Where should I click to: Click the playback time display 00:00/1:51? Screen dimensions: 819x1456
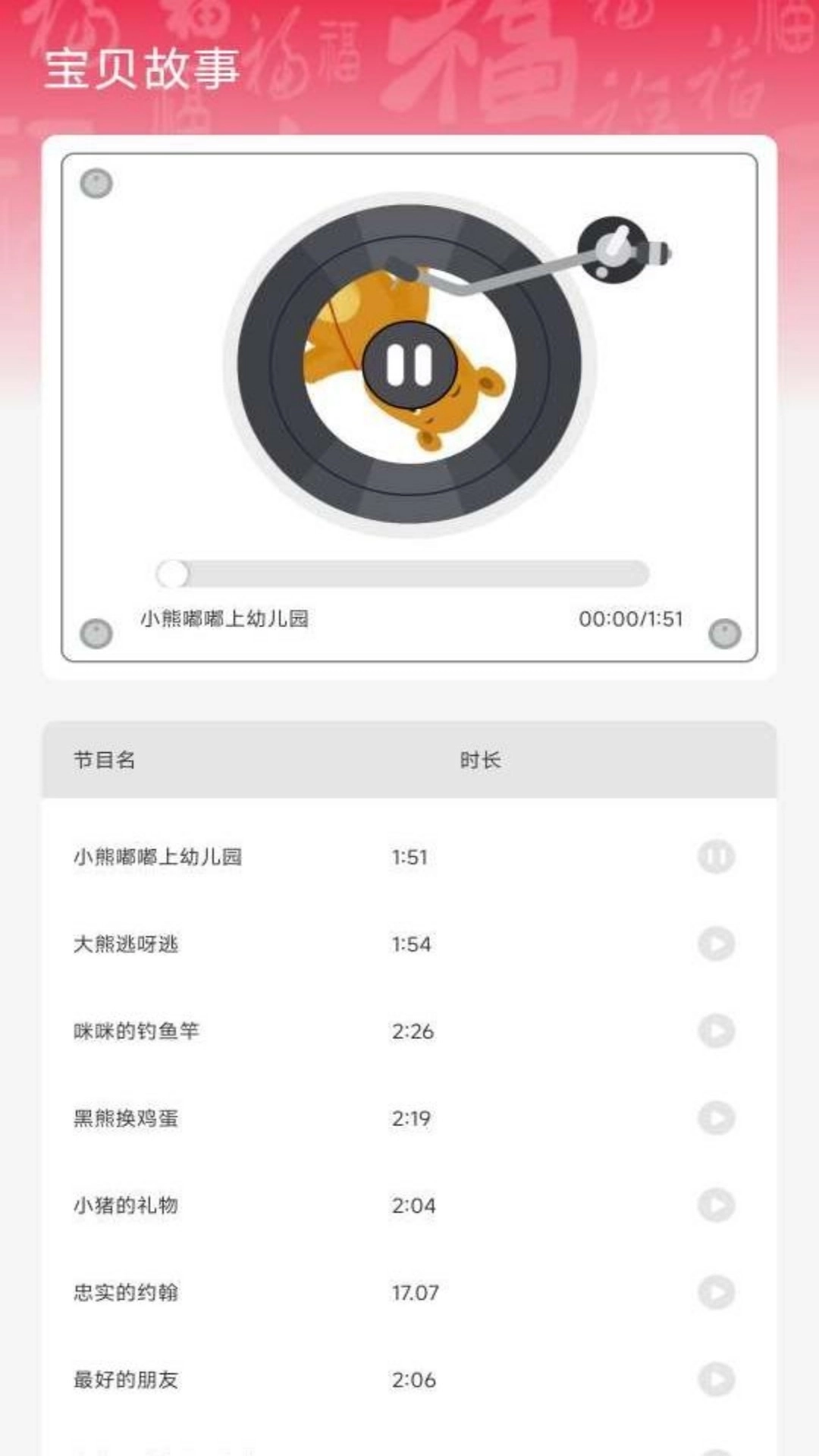coord(632,618)
